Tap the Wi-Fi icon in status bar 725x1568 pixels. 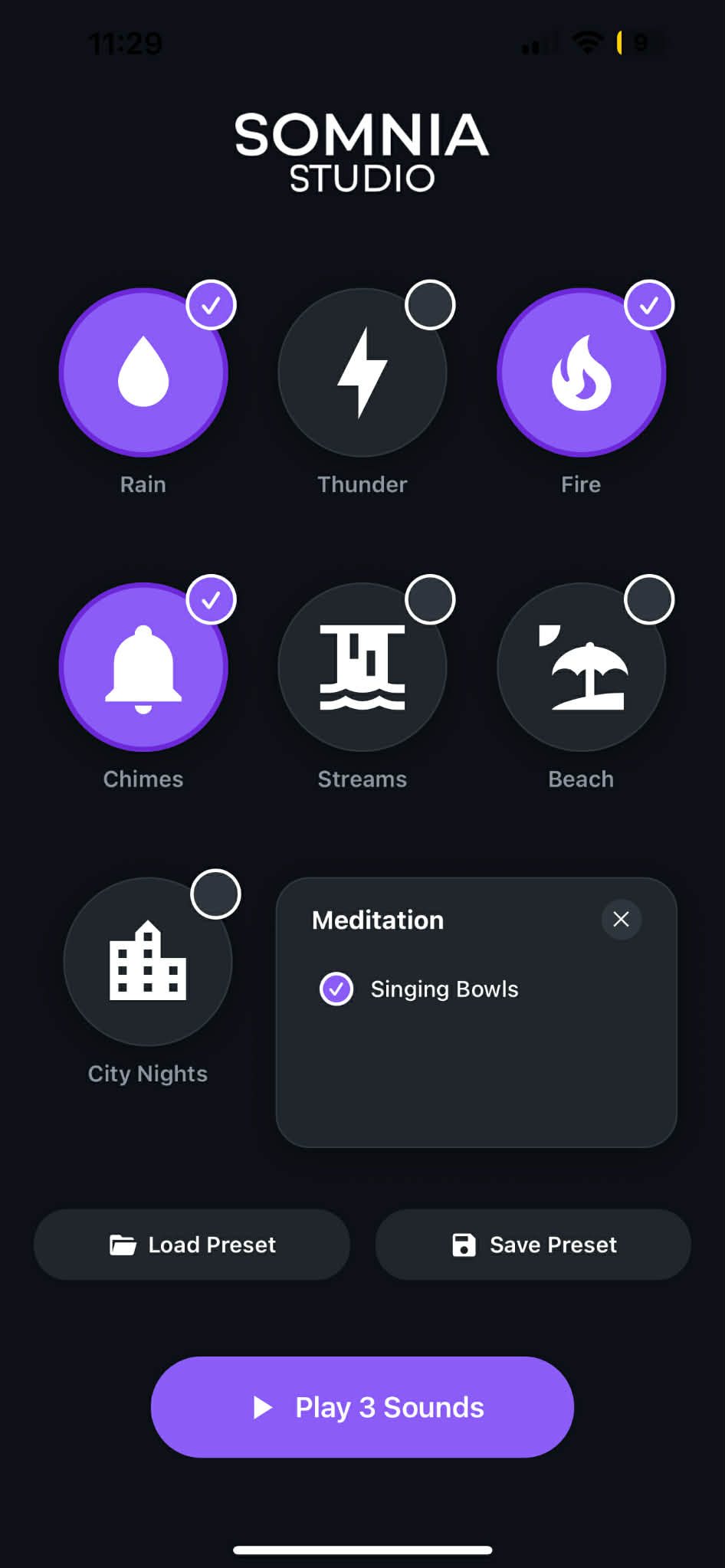(586, 43)
